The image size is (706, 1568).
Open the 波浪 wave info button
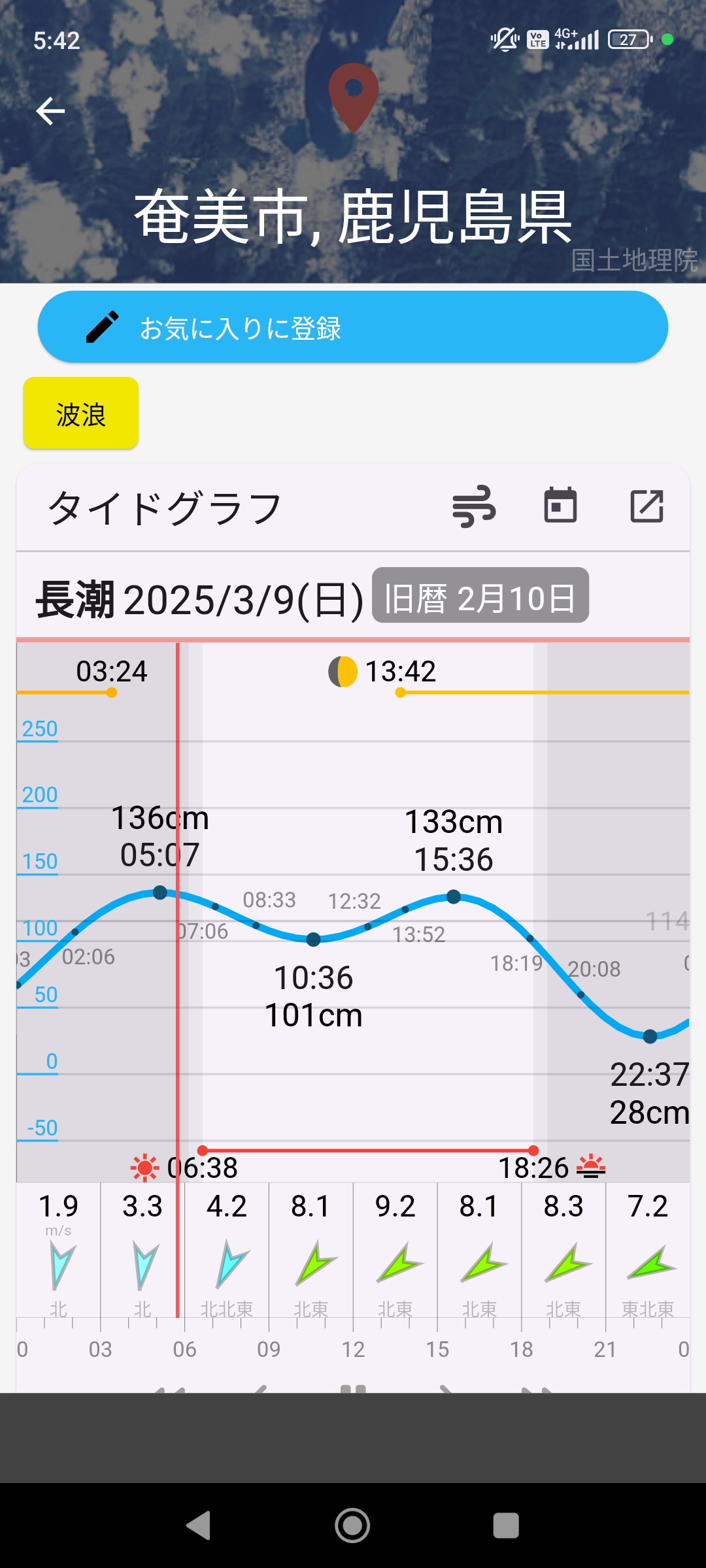pos(81,414)
